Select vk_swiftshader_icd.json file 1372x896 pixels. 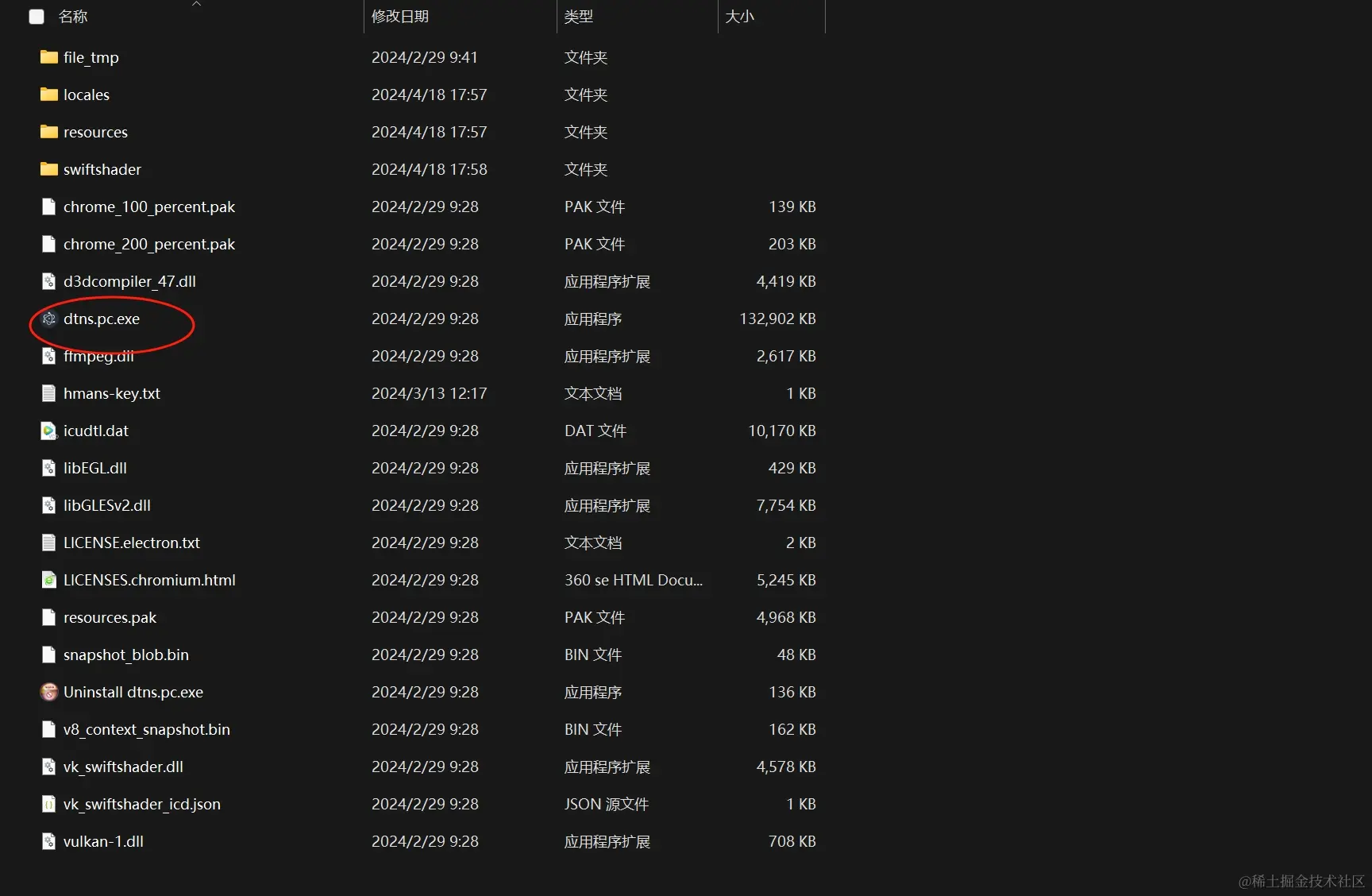[141, 804]
